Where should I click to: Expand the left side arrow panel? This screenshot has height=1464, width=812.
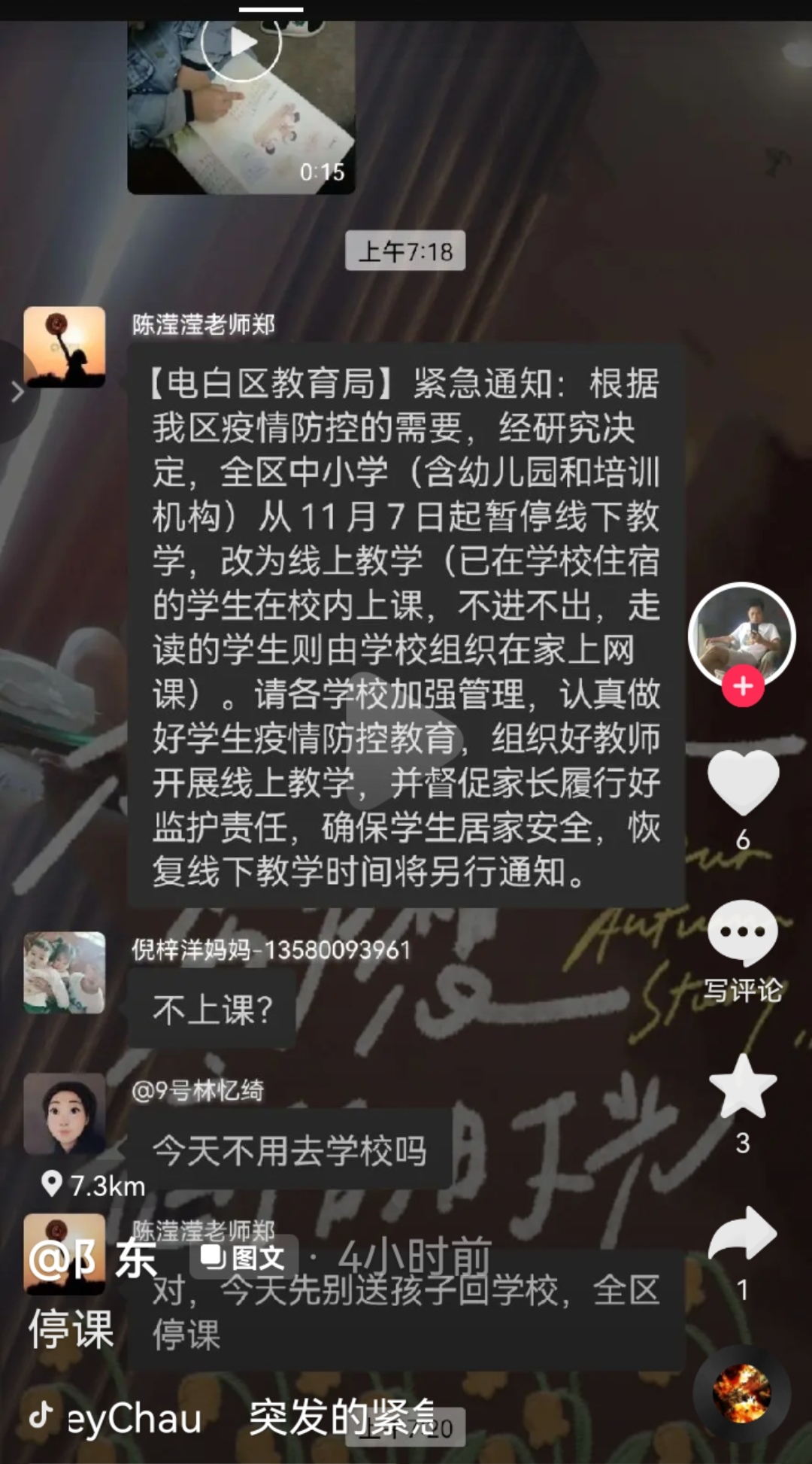(x=17, y=391)
